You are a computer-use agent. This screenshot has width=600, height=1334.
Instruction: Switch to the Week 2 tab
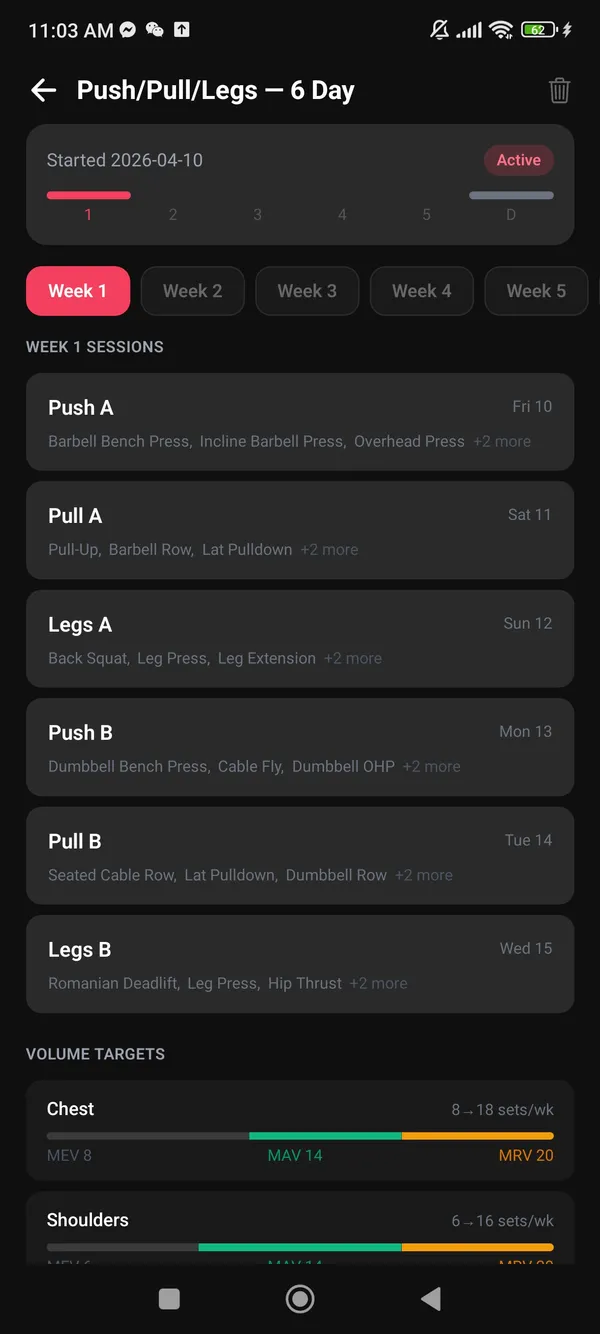(193, 291)
